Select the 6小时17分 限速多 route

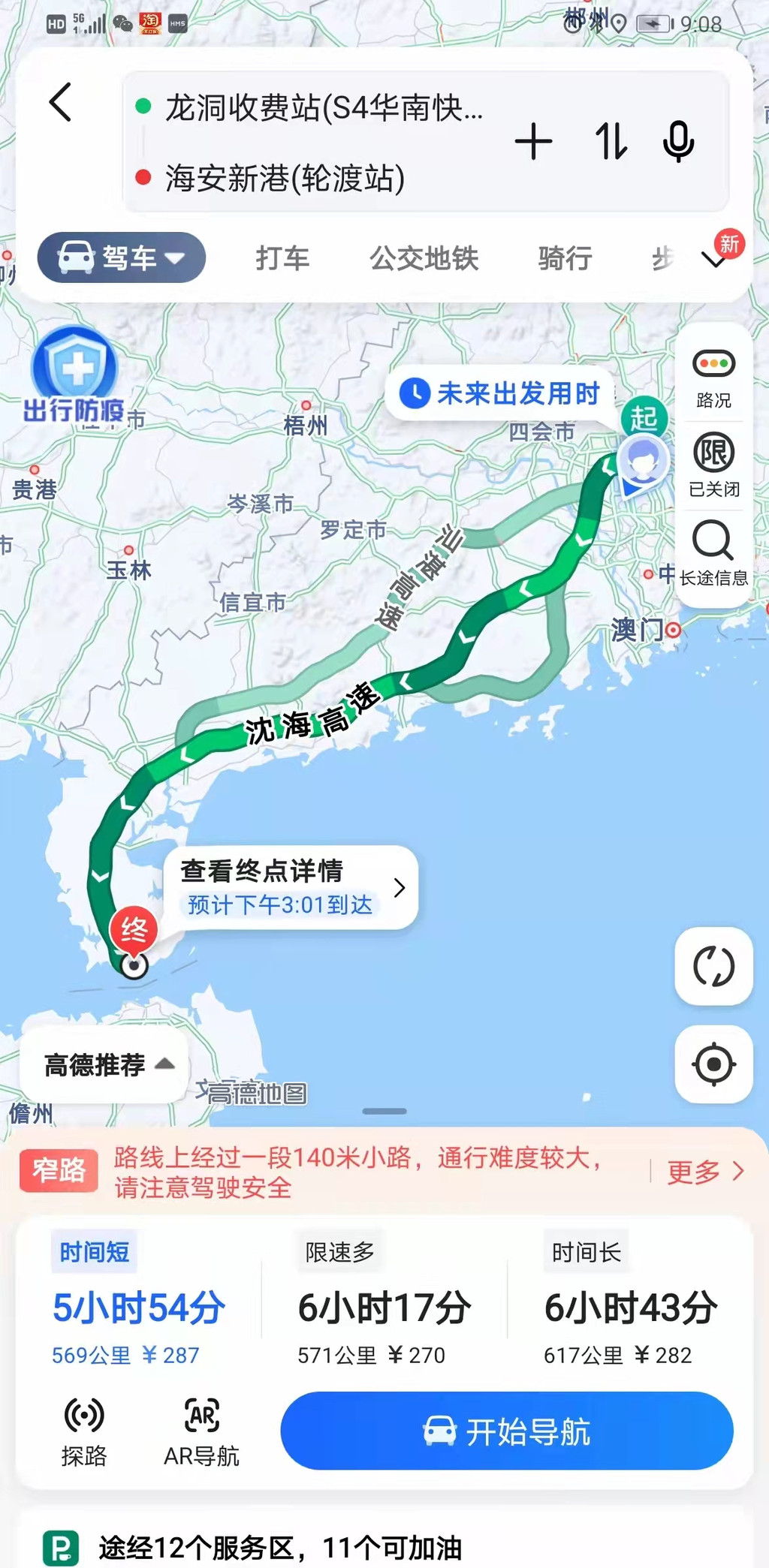384,1307
